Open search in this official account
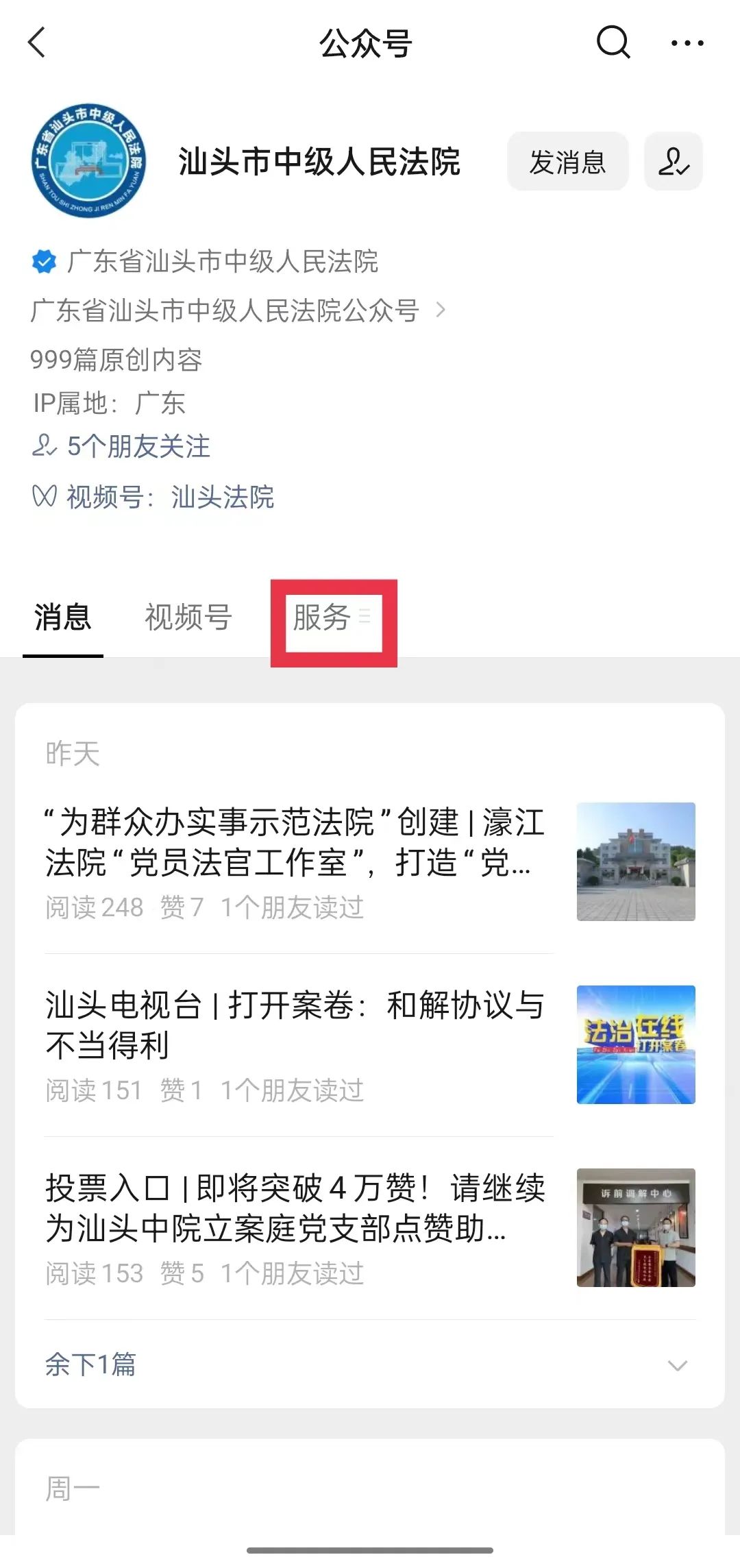This screenshot has width=740, height=1568. (613, 42)
